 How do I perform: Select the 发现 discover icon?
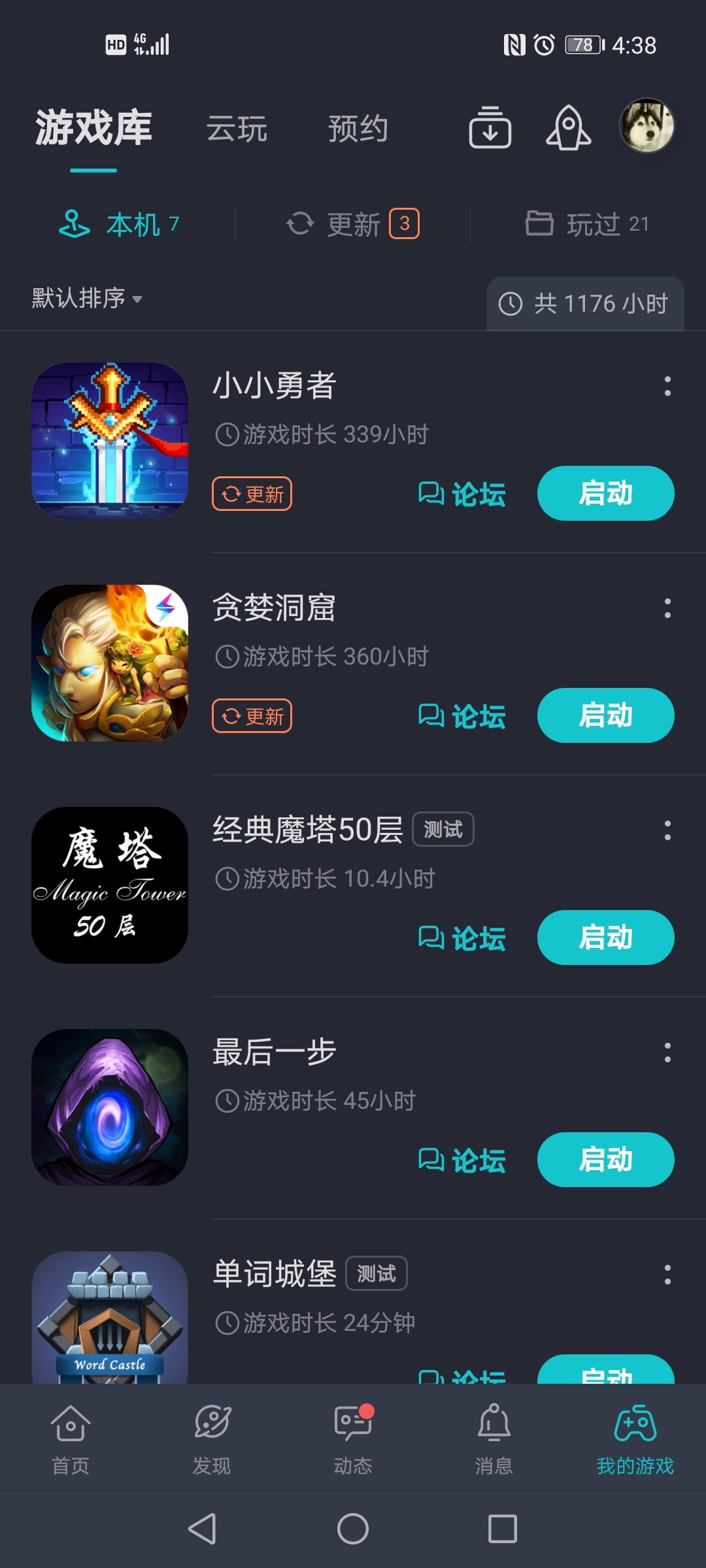212,1441
